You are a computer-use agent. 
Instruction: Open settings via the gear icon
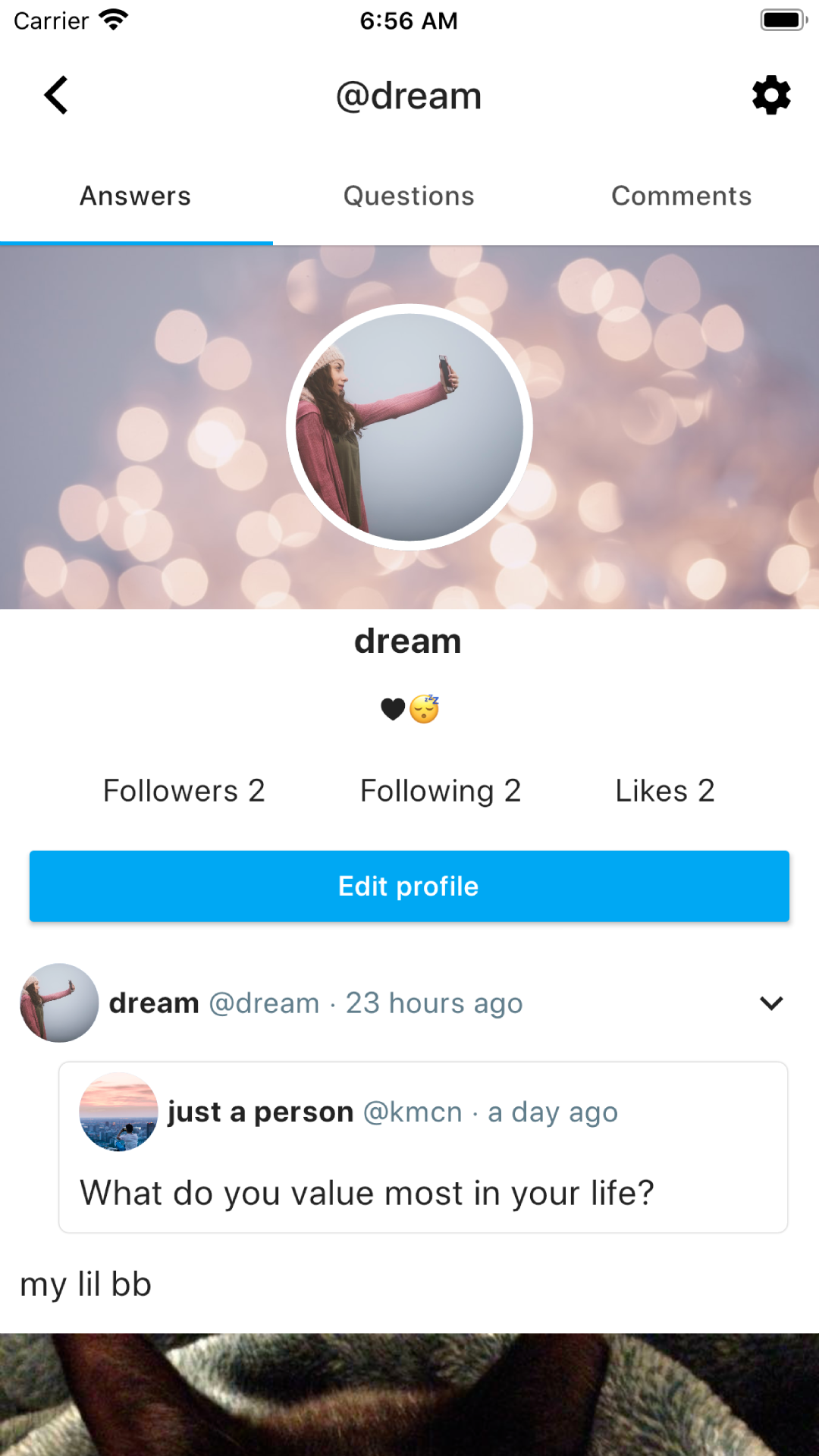click(x=770, y=96)
